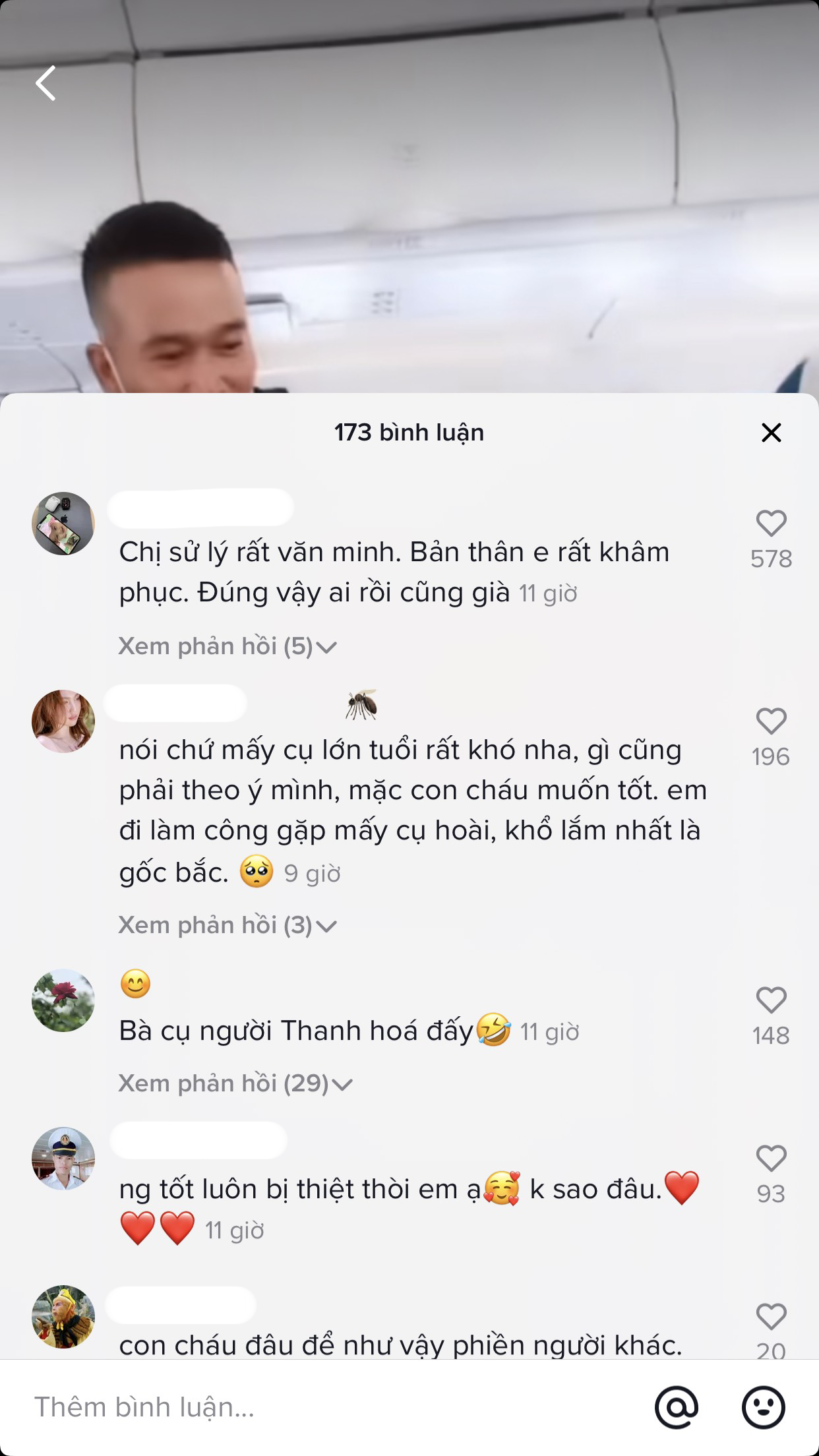Like the 'Bà cụ người Thanh hoá' comment
Image resolution: width=819 pixels, height=1456 pixels.
pos(771,1000)
